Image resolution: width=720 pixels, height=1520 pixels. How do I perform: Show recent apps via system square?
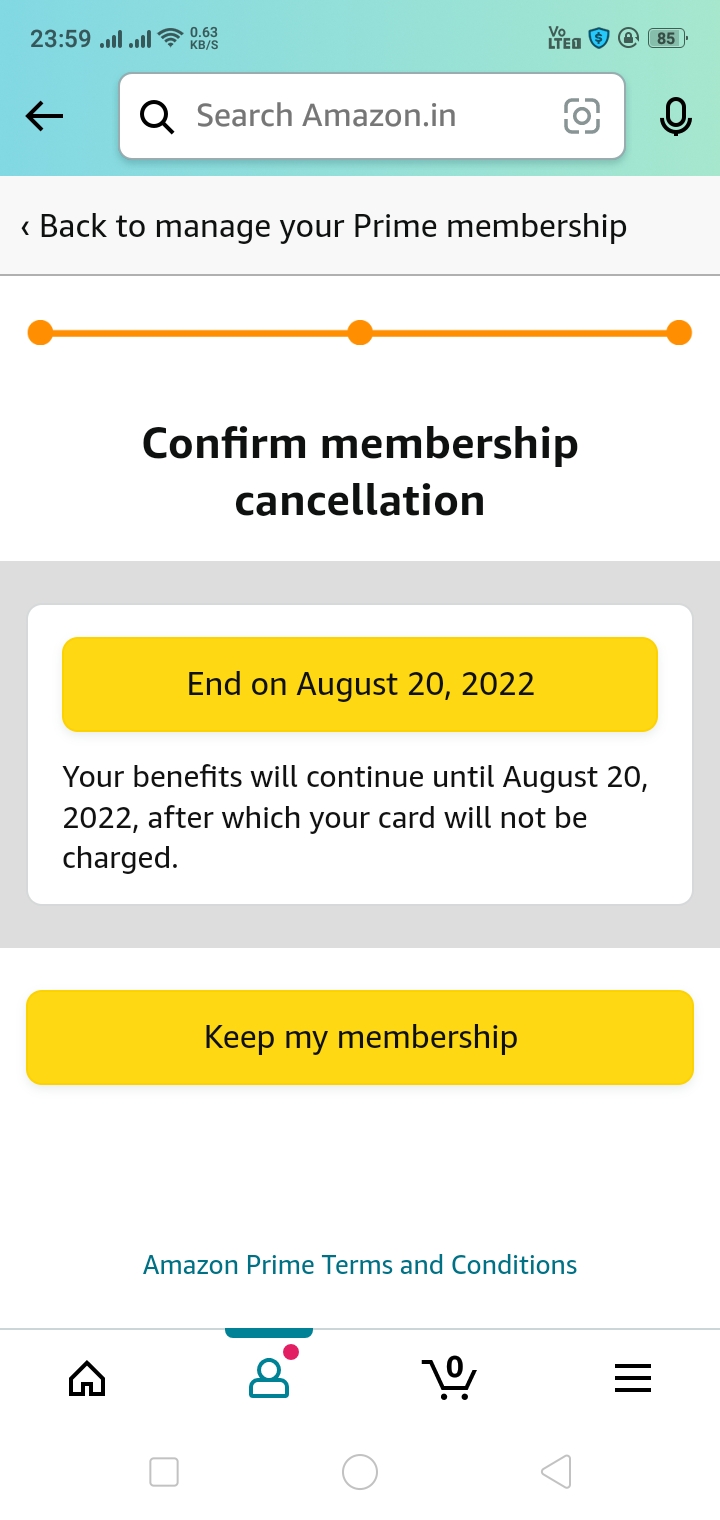click(164, 1472)
